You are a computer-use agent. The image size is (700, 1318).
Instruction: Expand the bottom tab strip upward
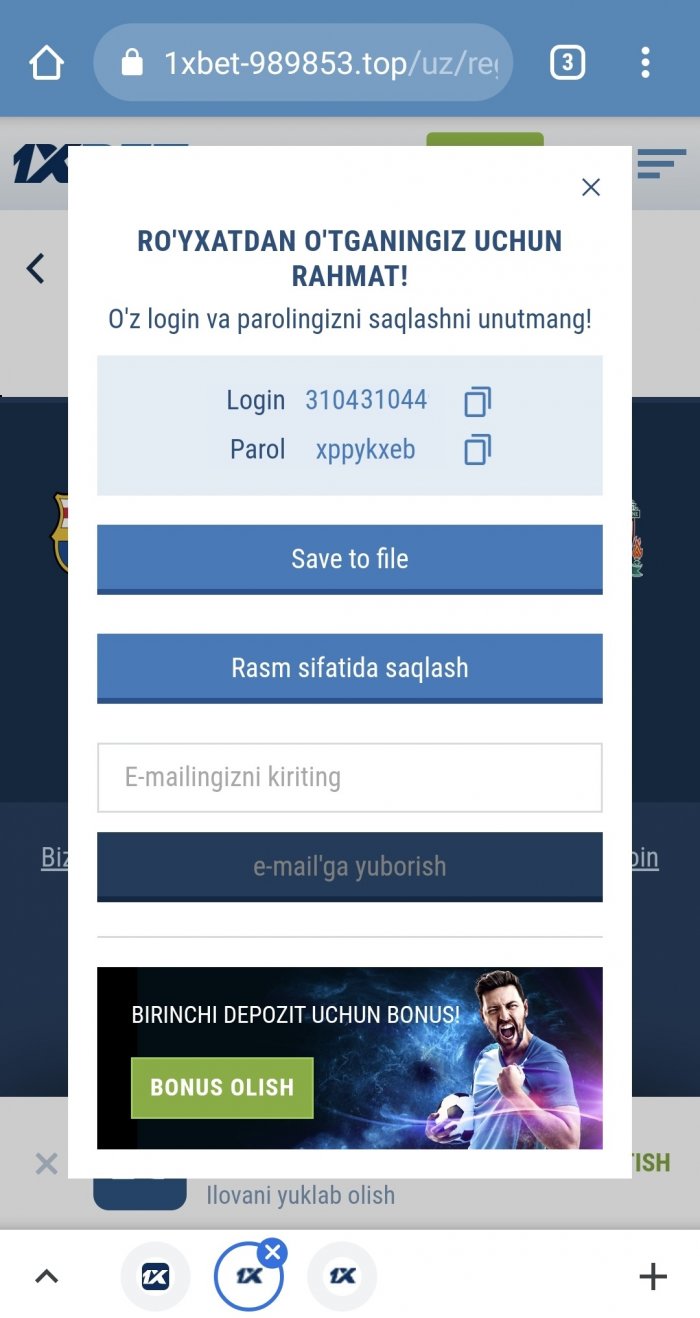(x=46, y=1276)
